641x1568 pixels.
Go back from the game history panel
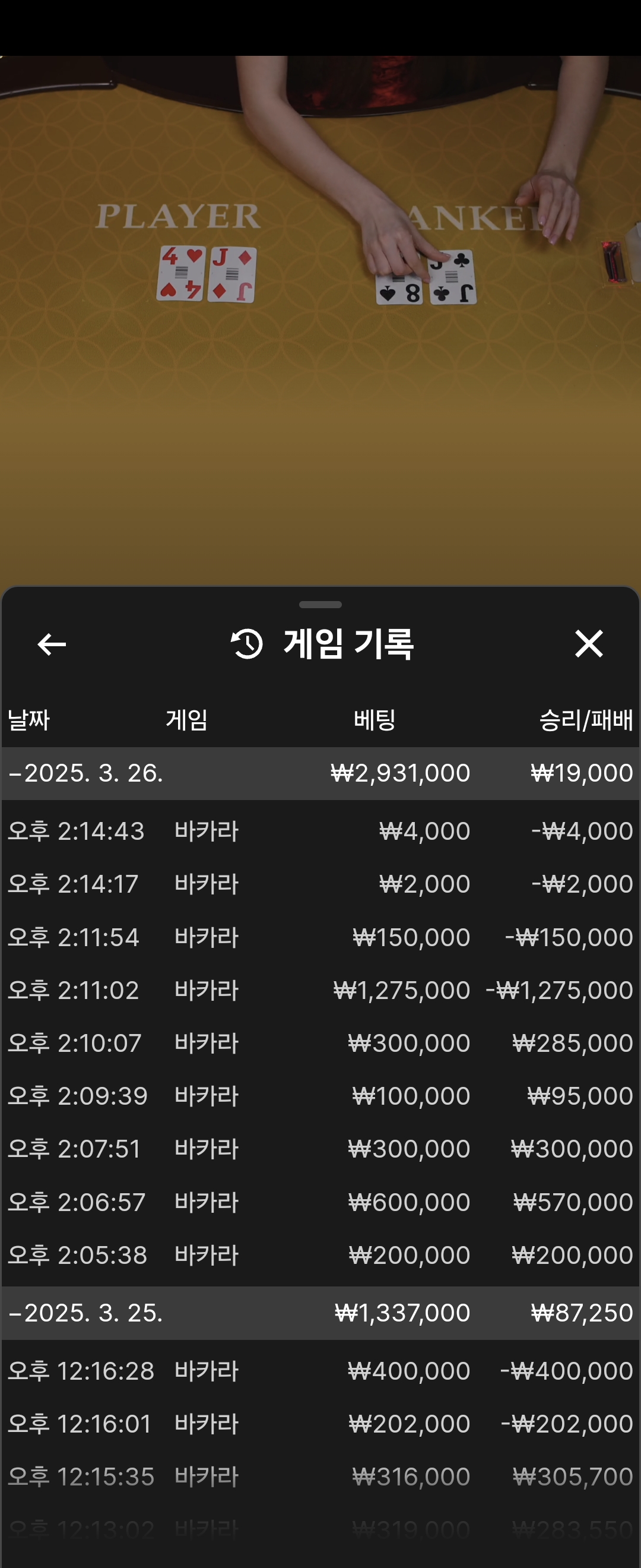pyautogui.click(x=52, y=644)
